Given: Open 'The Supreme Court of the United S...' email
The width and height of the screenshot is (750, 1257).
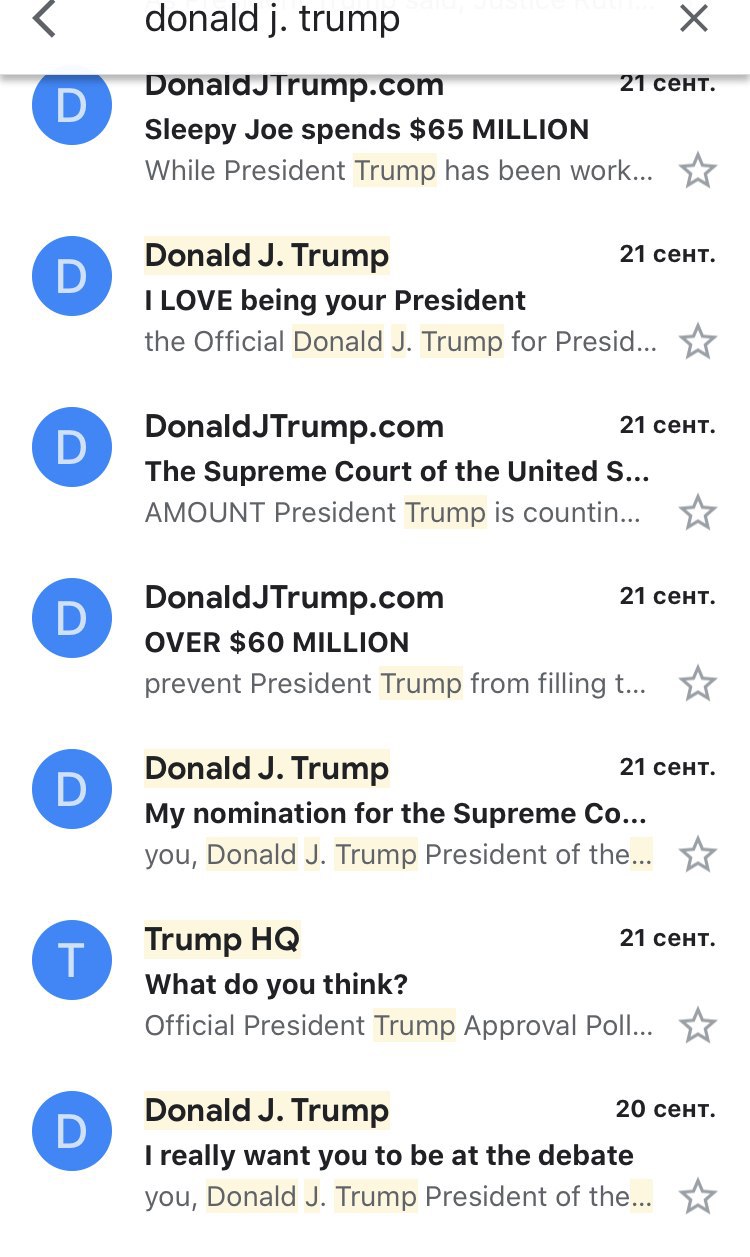Looking at the screenshot, I should coord(400,472).
